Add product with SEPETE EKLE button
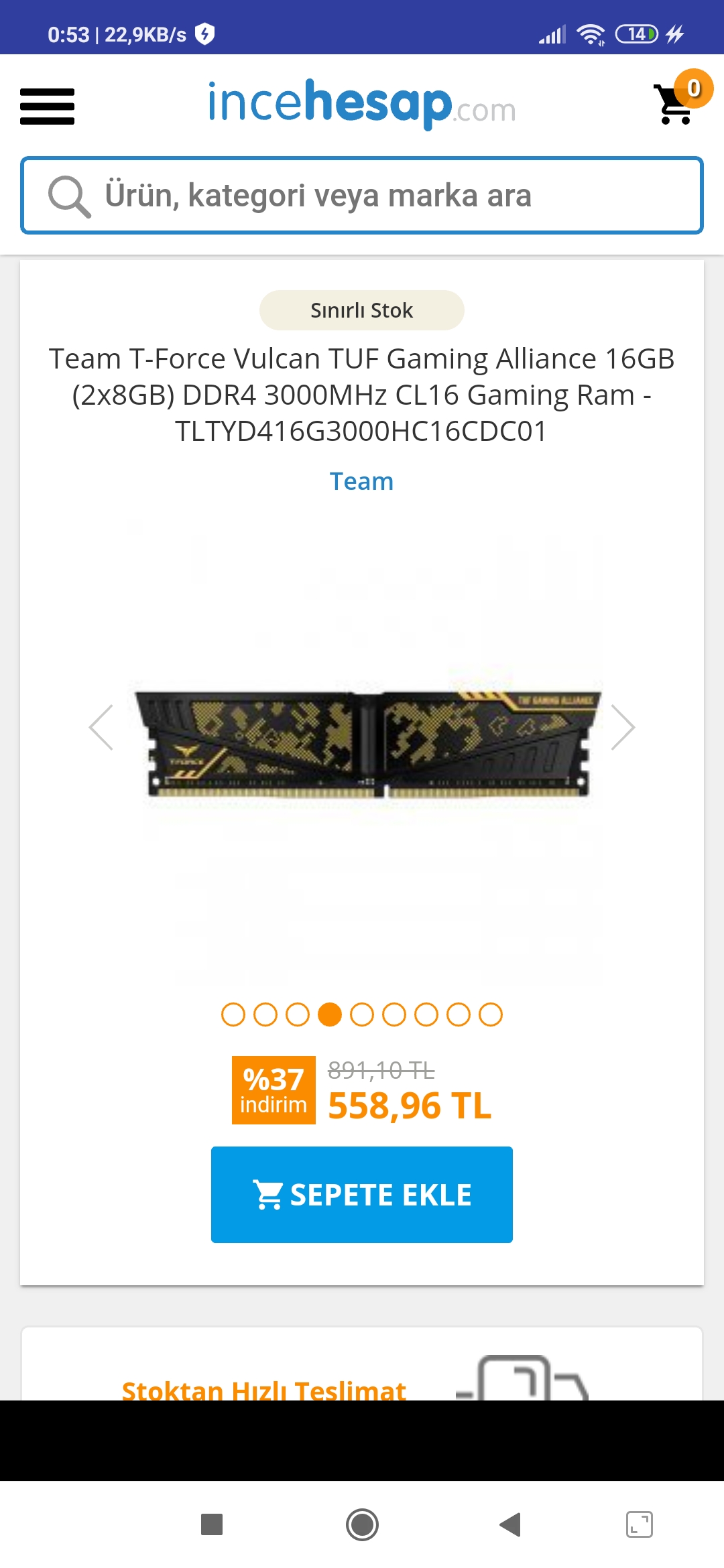Screen dimensions: 724x1568 pyautogui.click(x=362, y=1195)
